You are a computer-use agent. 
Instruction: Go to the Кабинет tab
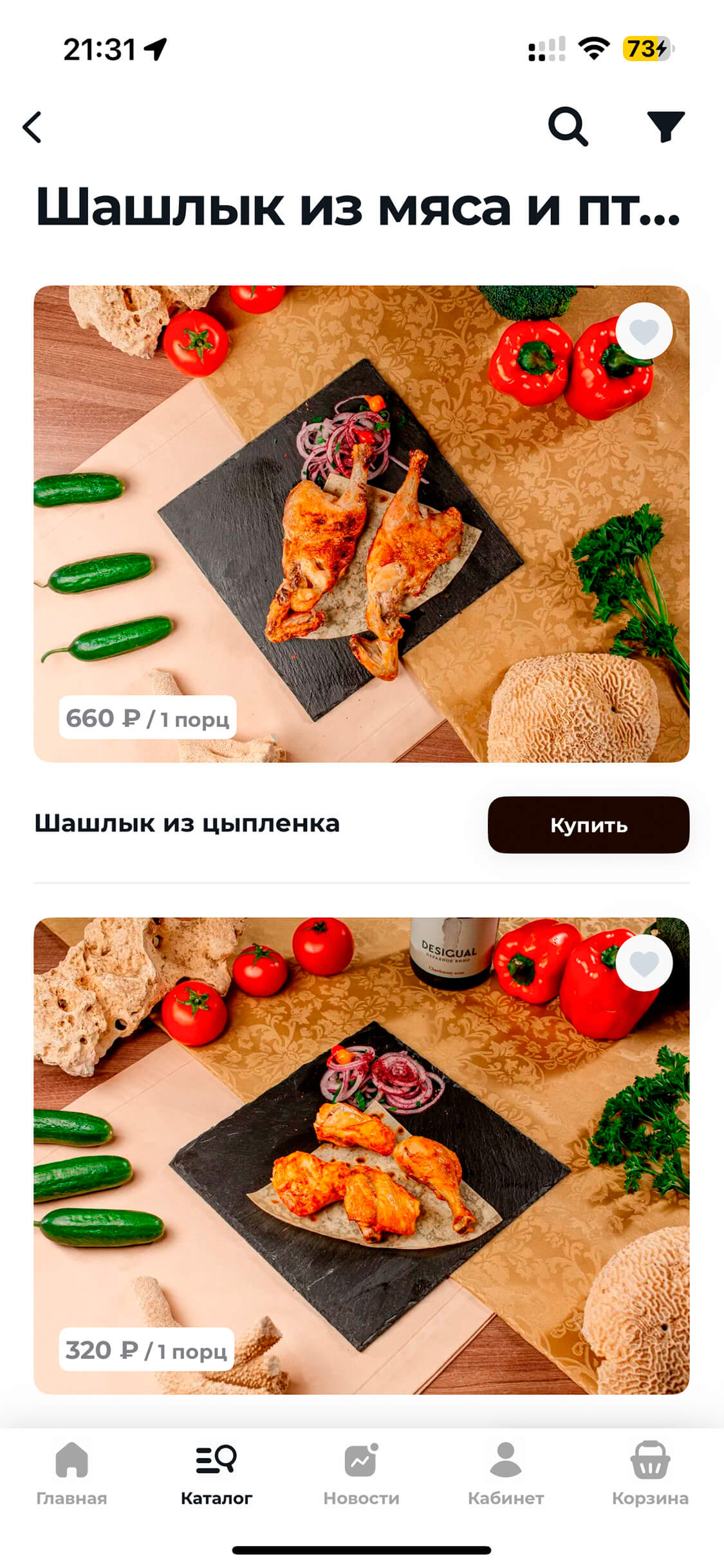click(x=506, y=1473)
